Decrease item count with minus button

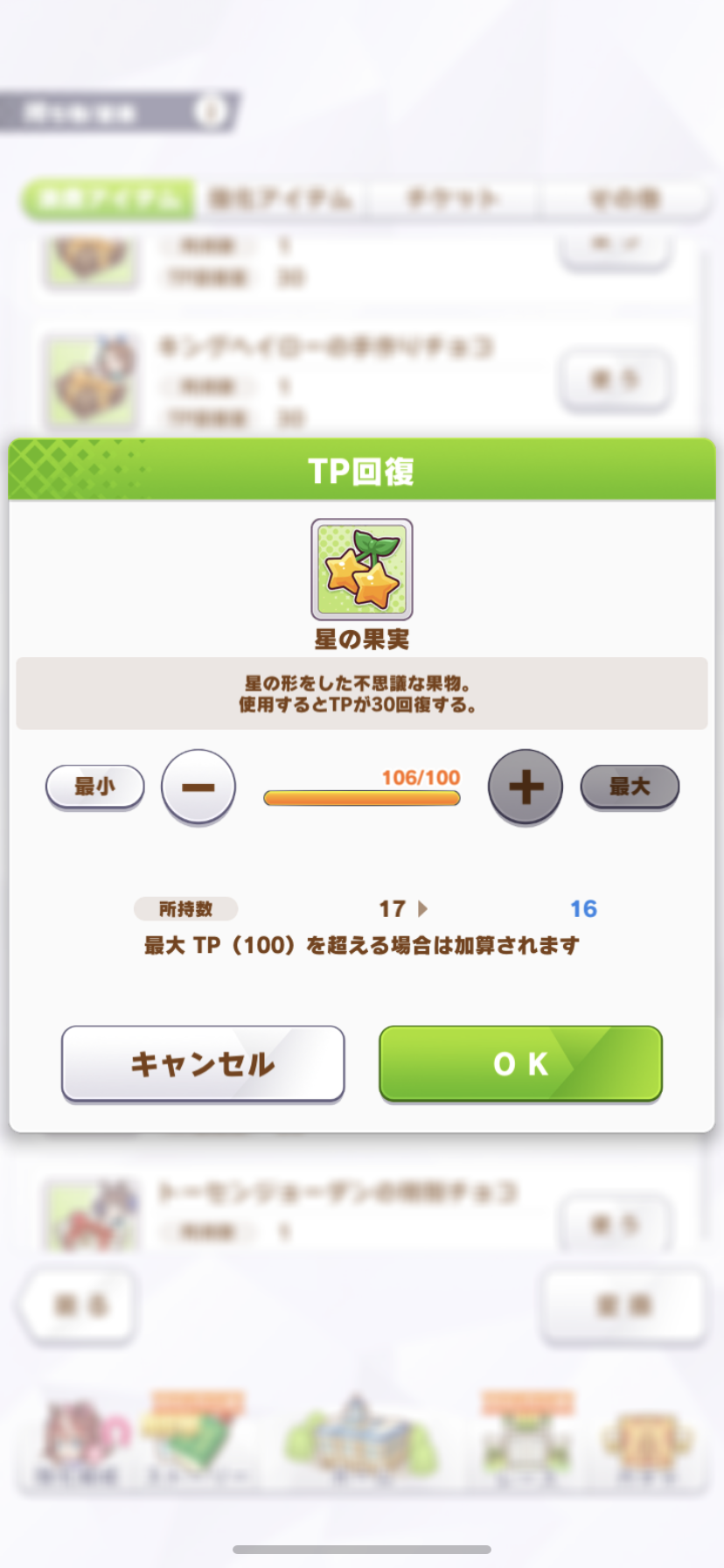198,786
